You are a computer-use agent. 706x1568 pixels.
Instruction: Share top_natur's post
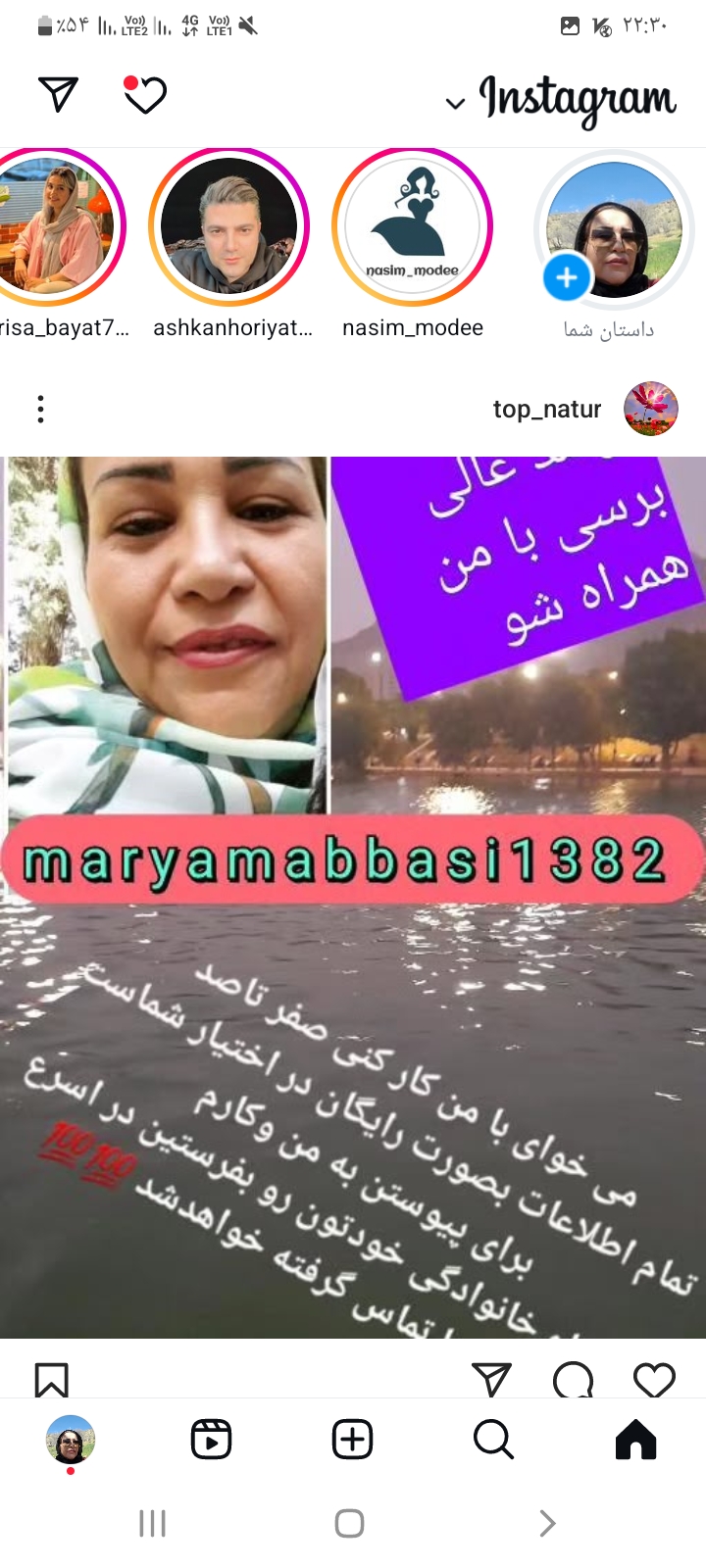tap(491, 1379)
